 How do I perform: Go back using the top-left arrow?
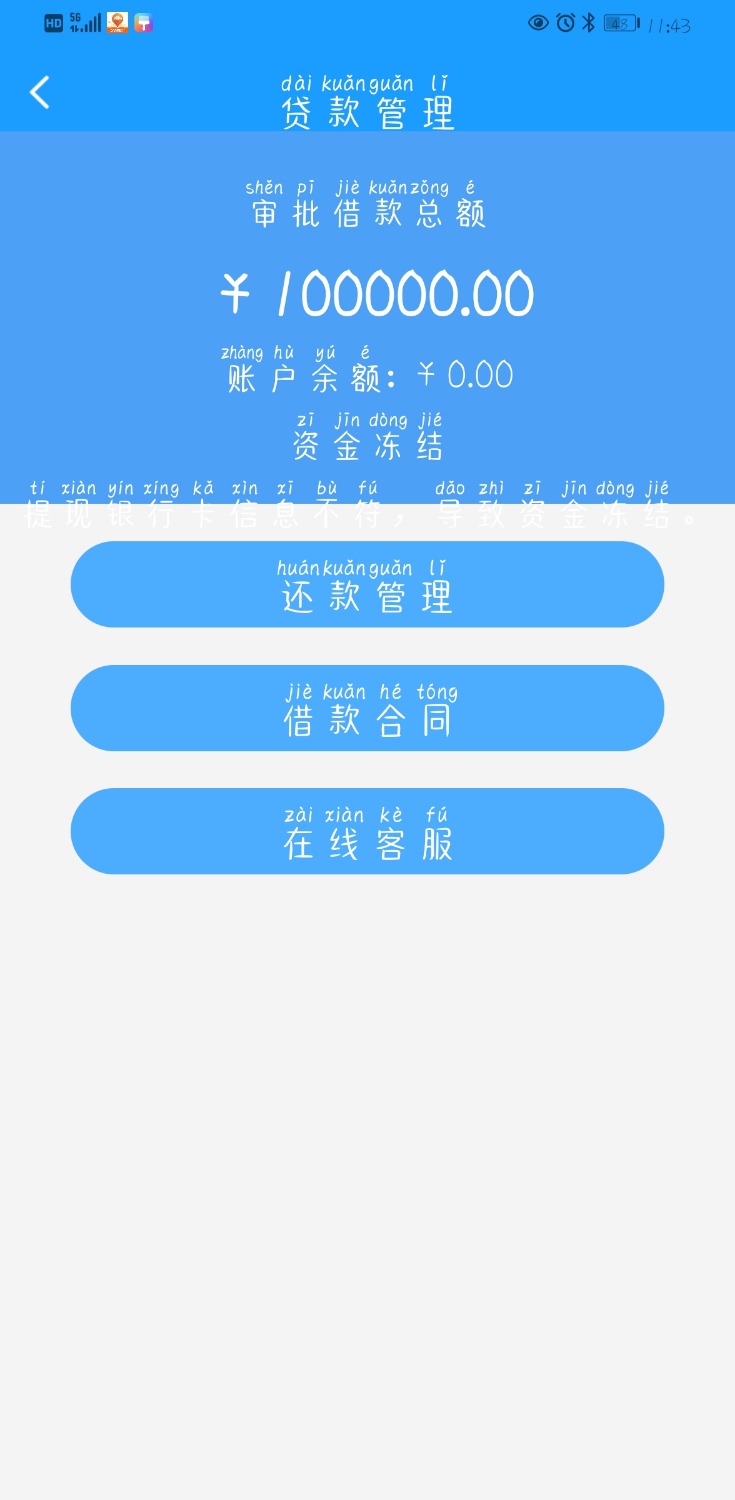40,92
